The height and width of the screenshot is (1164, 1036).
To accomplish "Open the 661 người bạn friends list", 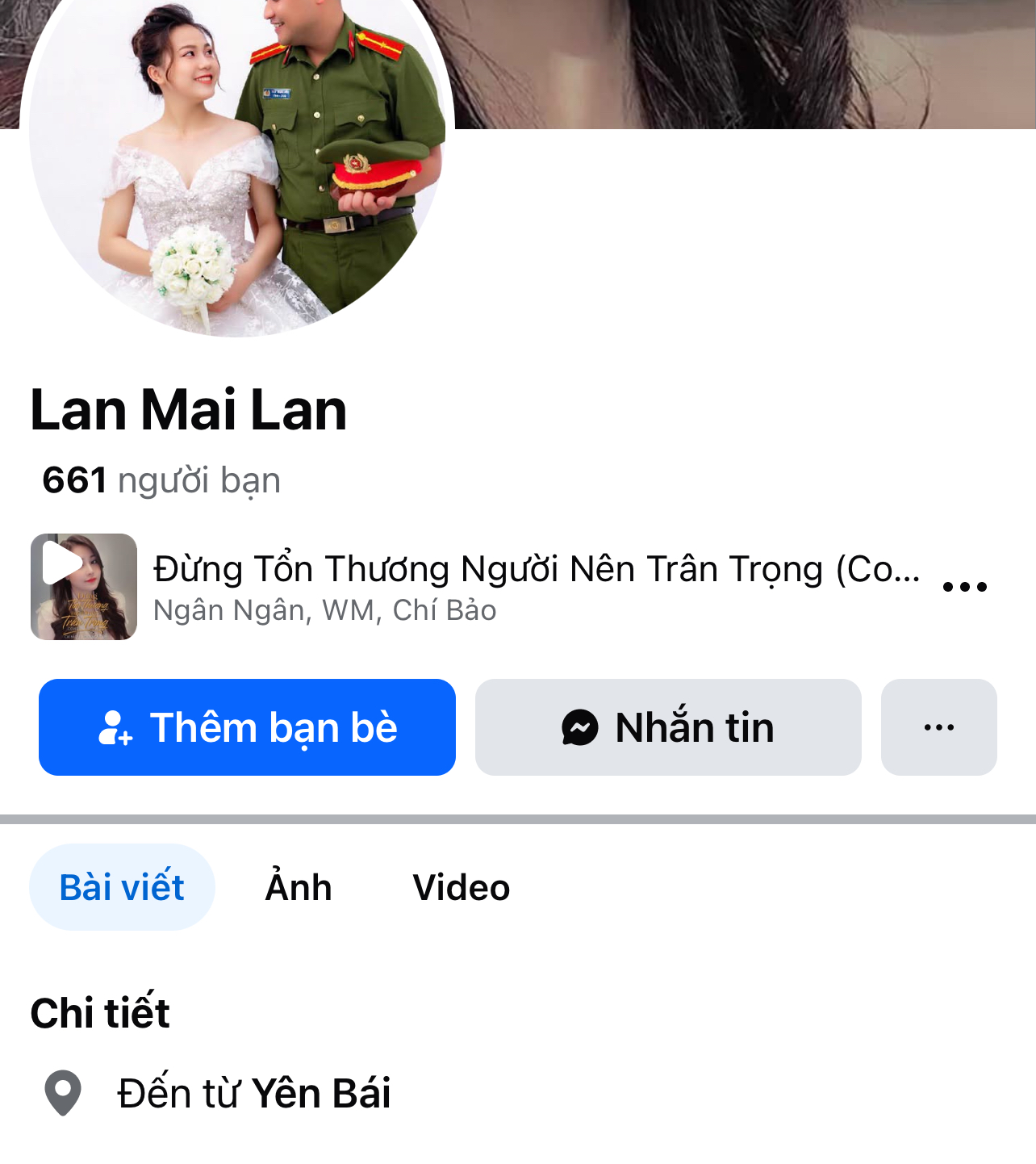I will (x=161, y=480).
